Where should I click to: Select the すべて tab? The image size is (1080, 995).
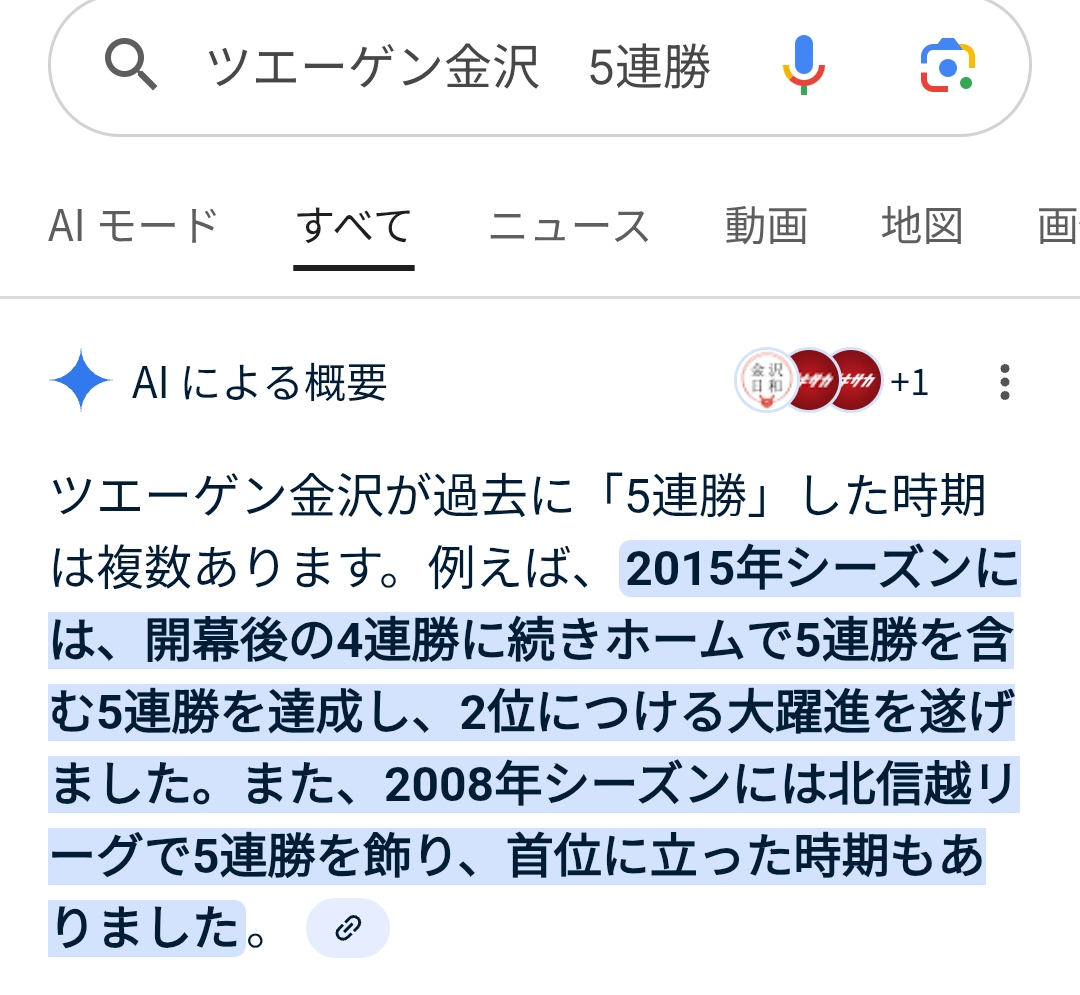tap(354, 226)
